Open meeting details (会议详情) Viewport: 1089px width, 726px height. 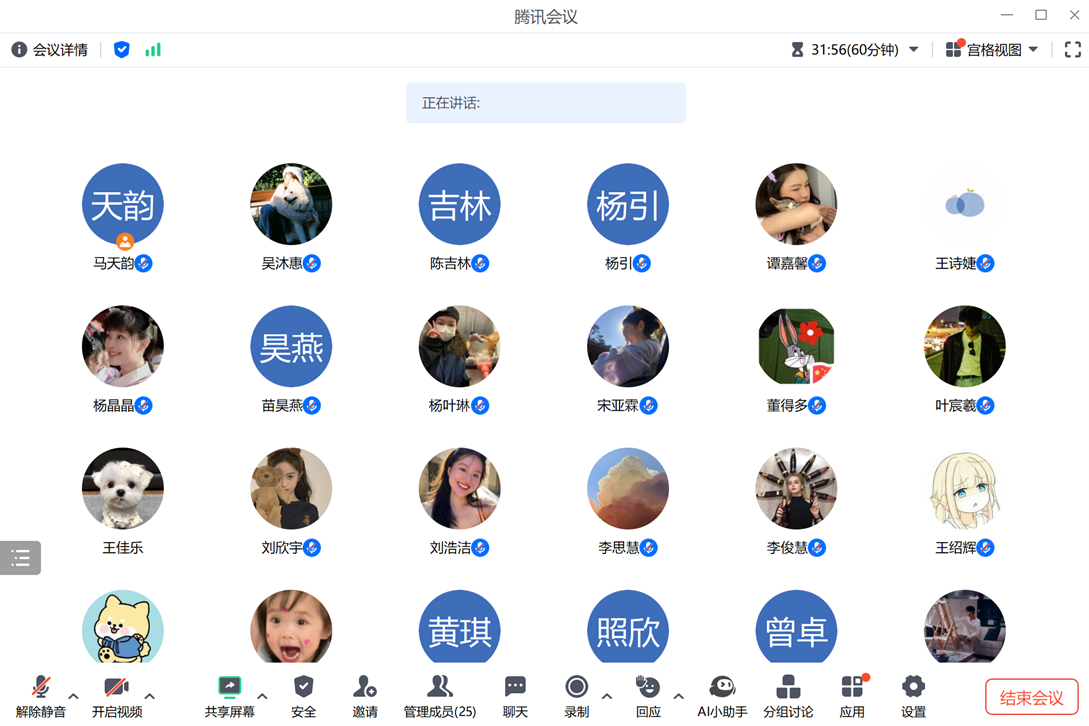point(50,50)
